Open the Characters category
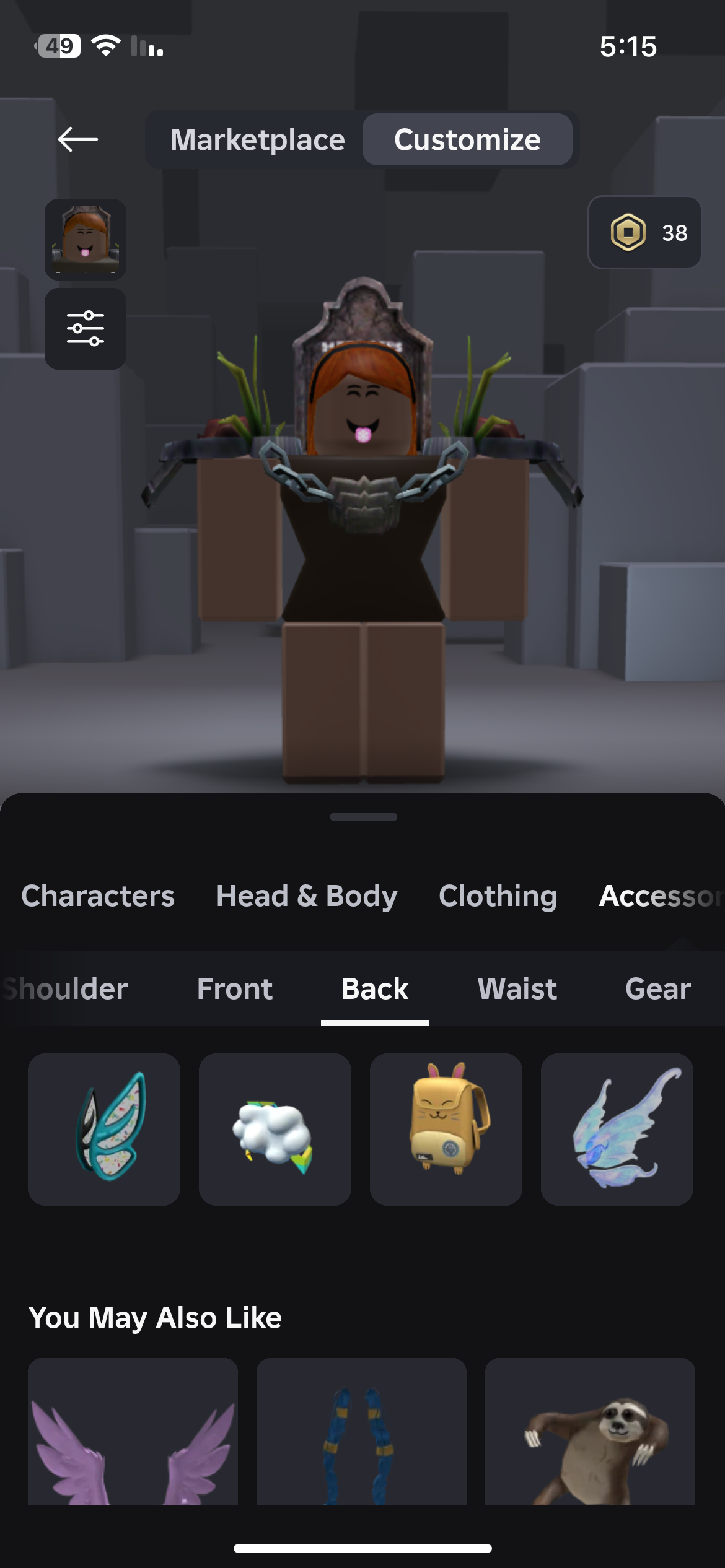725x1568 pixels. pyautogui.click(x=98, y=896)
